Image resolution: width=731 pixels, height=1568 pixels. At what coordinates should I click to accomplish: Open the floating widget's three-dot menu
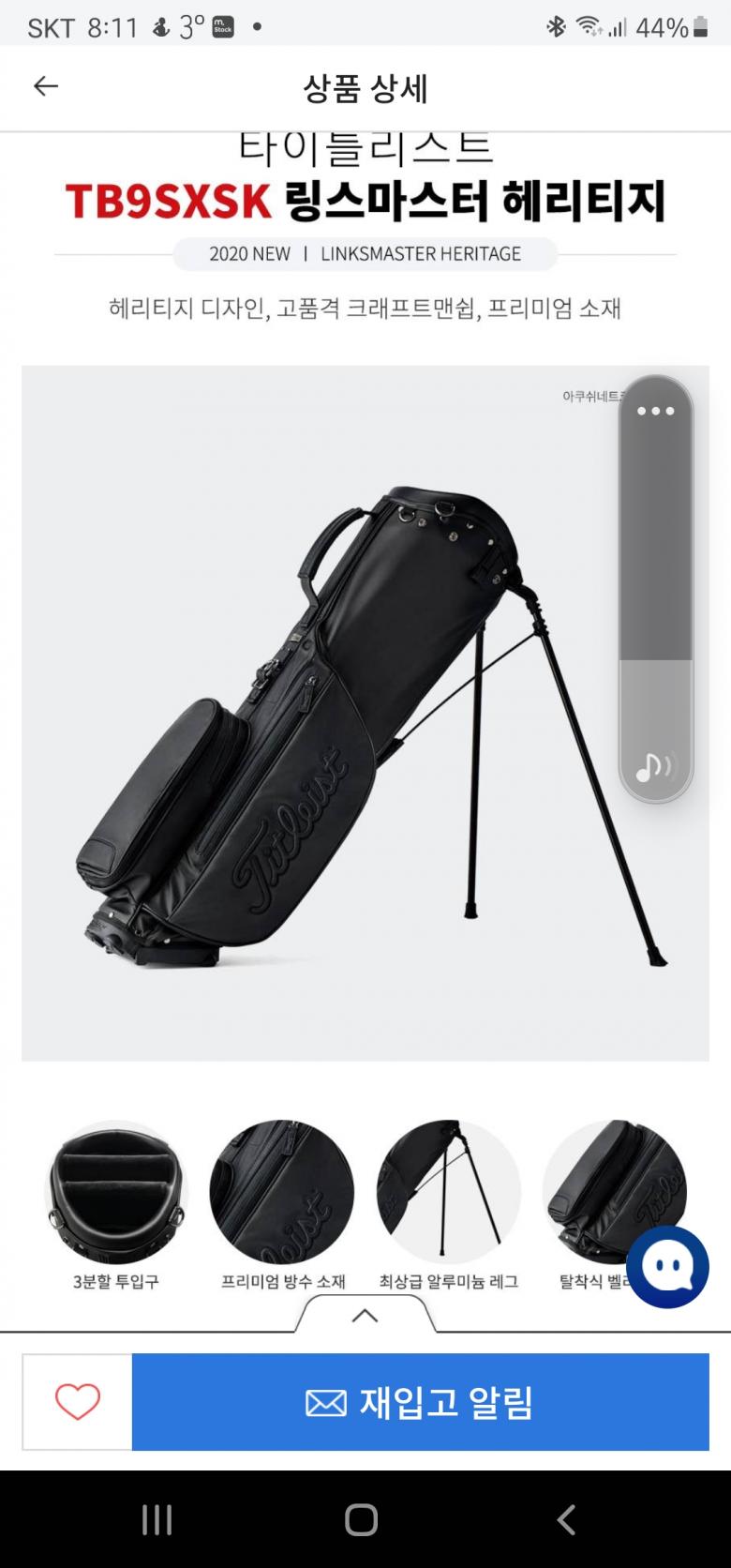tap(655, 411)
